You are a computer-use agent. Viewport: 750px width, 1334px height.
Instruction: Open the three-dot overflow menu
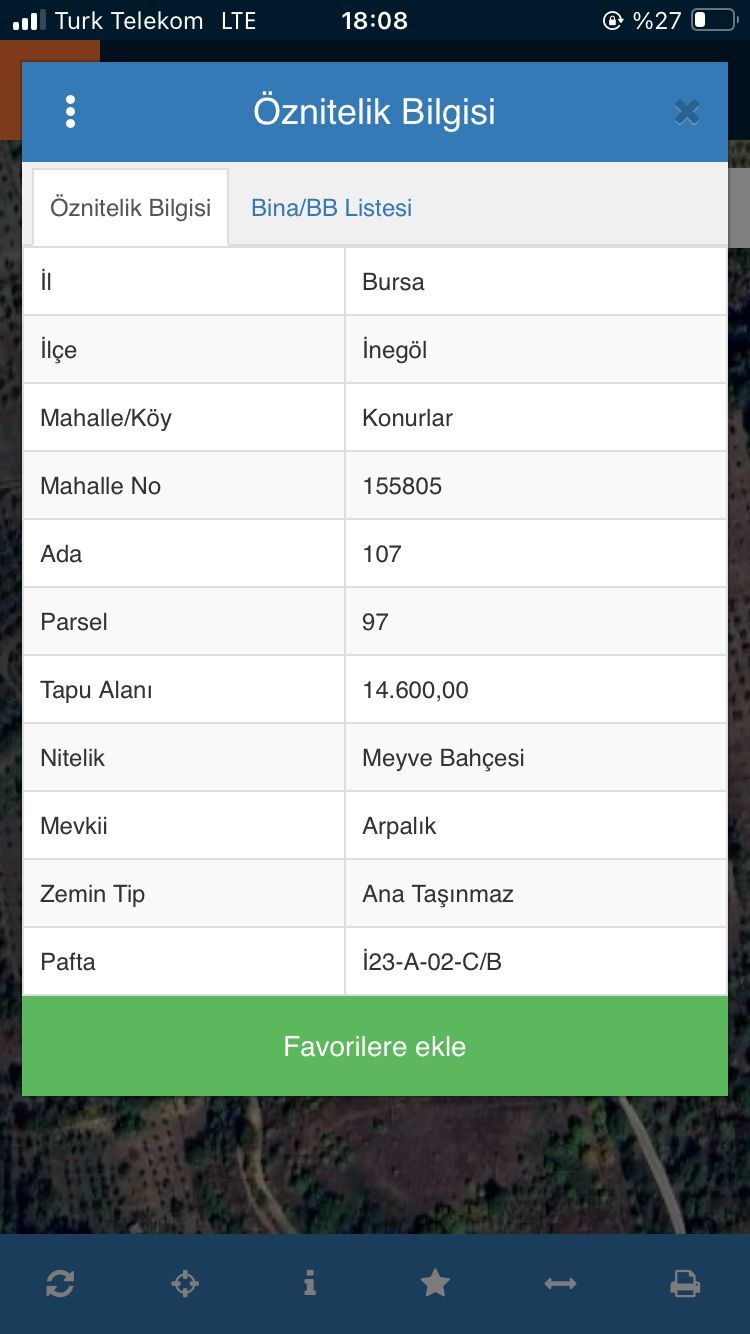(x=70, y=112)
